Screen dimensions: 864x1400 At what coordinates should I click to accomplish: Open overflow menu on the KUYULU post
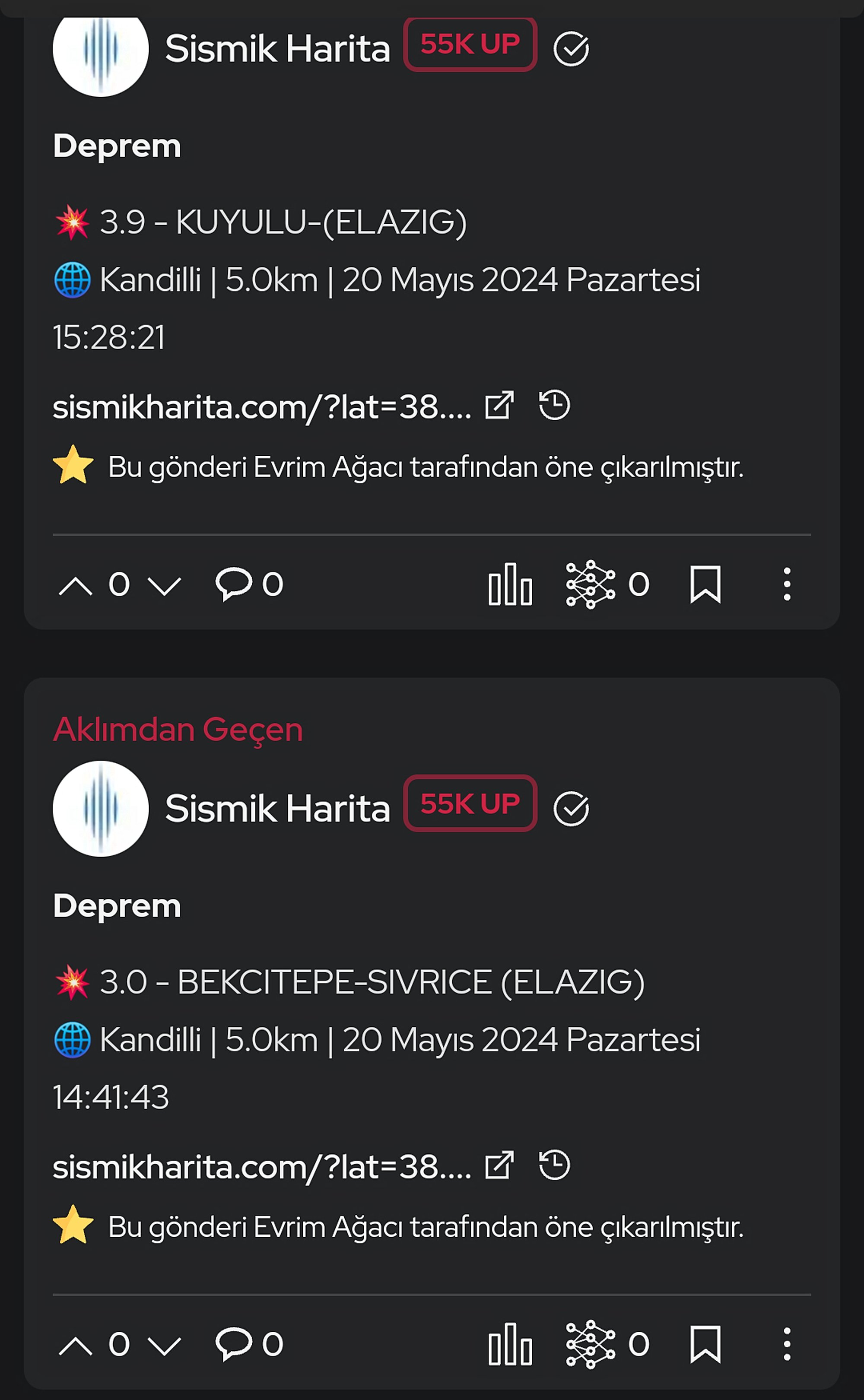(x=787, y=584)
